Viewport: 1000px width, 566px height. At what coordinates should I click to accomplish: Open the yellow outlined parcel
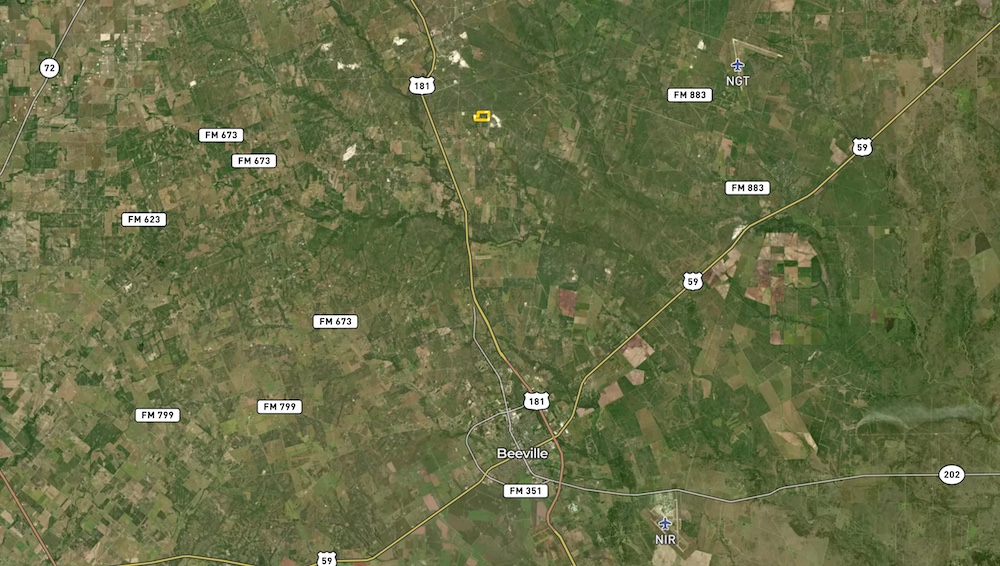(x=482, y=117)
